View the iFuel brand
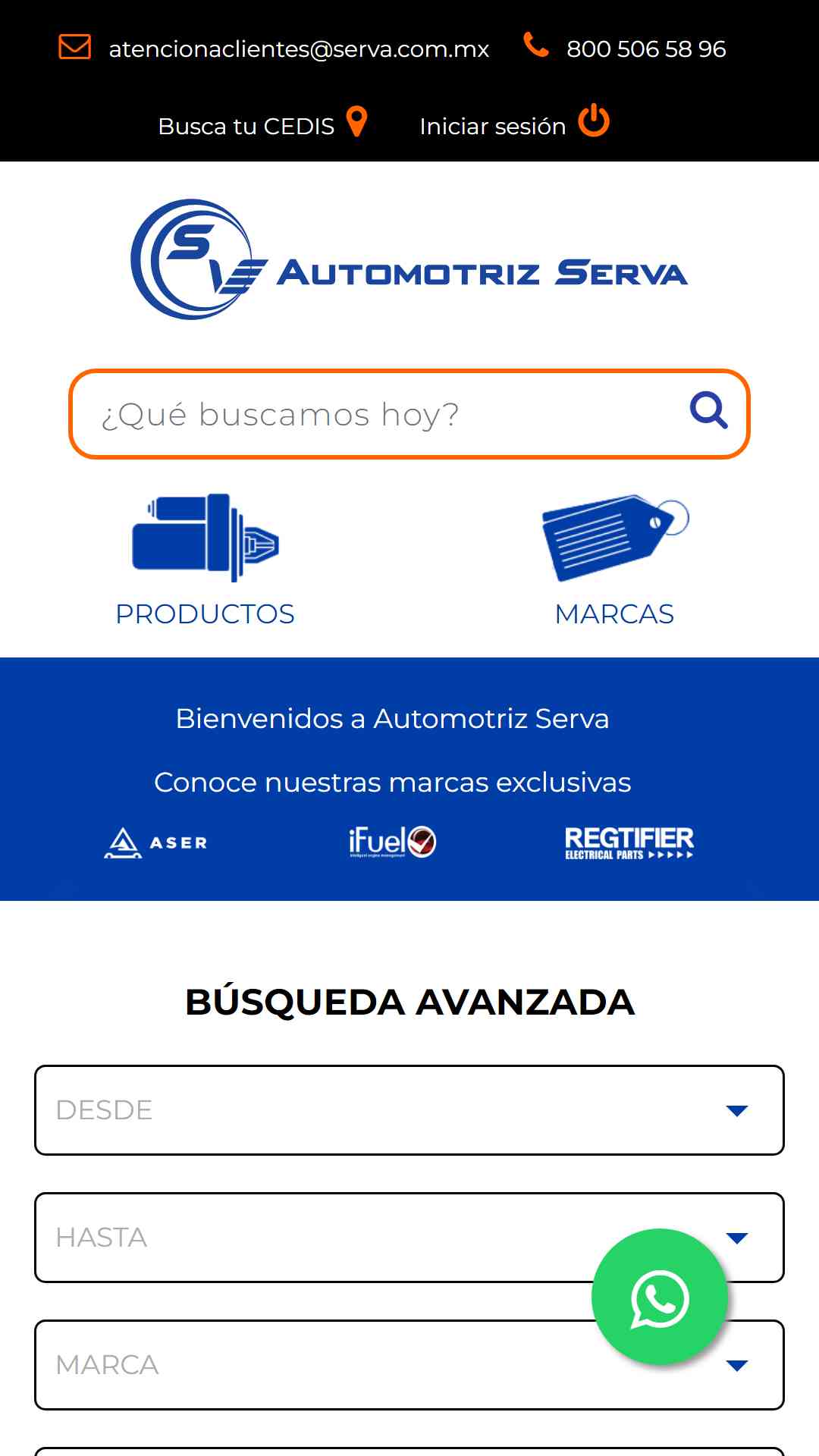The image size is (819, 1456). [392, 842]
